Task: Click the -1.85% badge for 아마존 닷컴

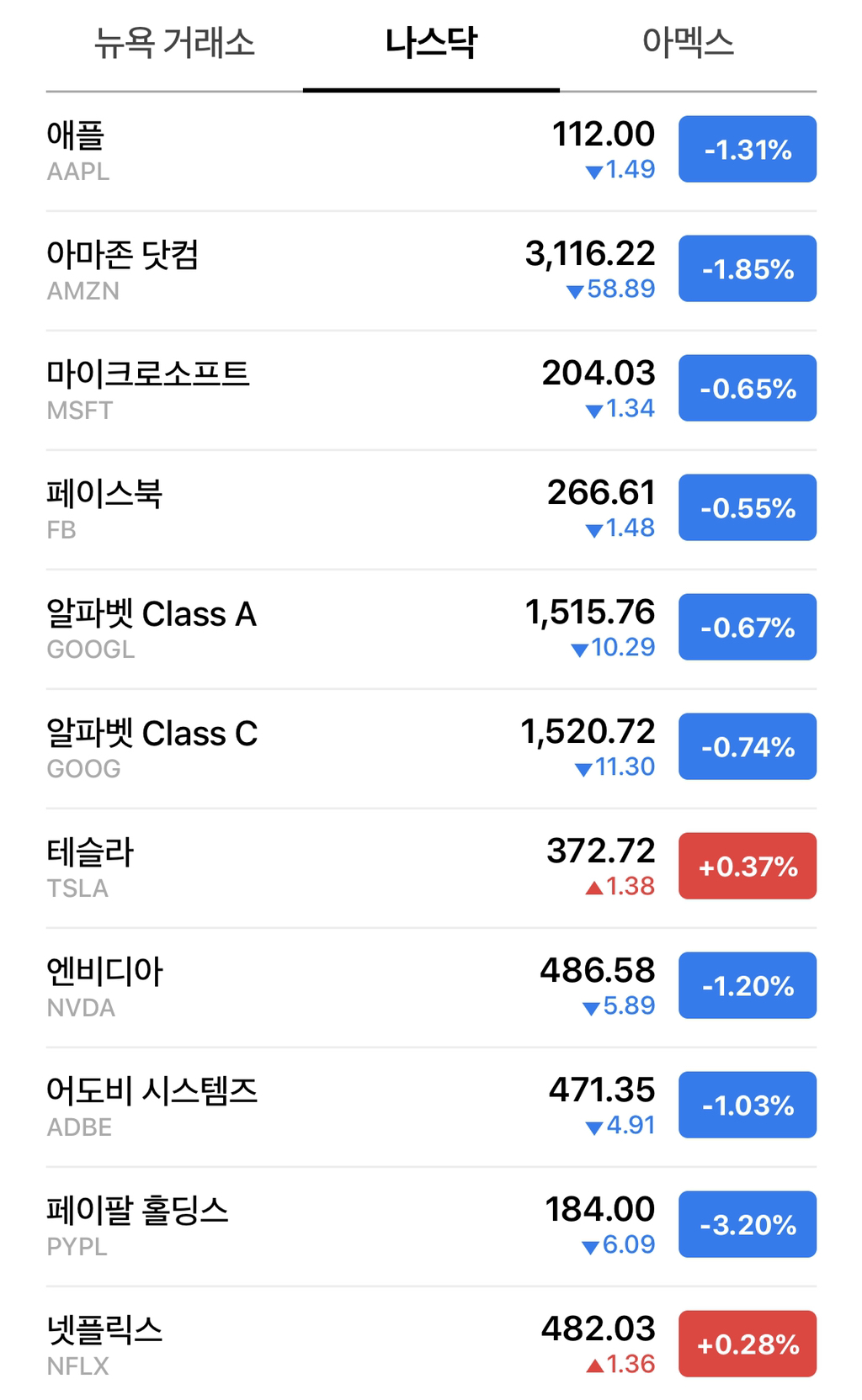Action: pos(746,268)
